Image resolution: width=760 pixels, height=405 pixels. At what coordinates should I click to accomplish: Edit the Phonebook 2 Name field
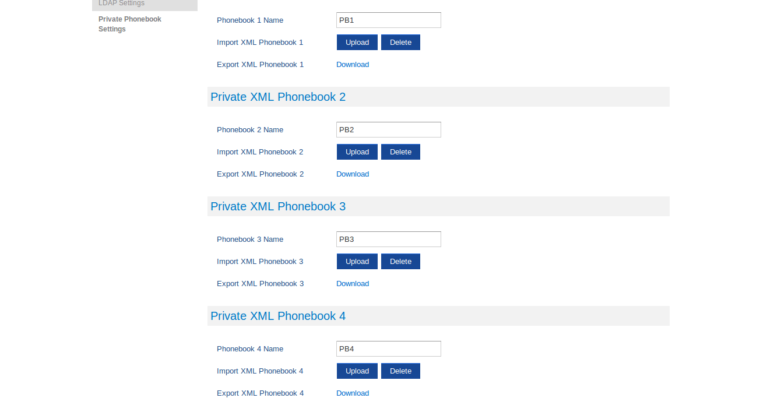point(388,130)
